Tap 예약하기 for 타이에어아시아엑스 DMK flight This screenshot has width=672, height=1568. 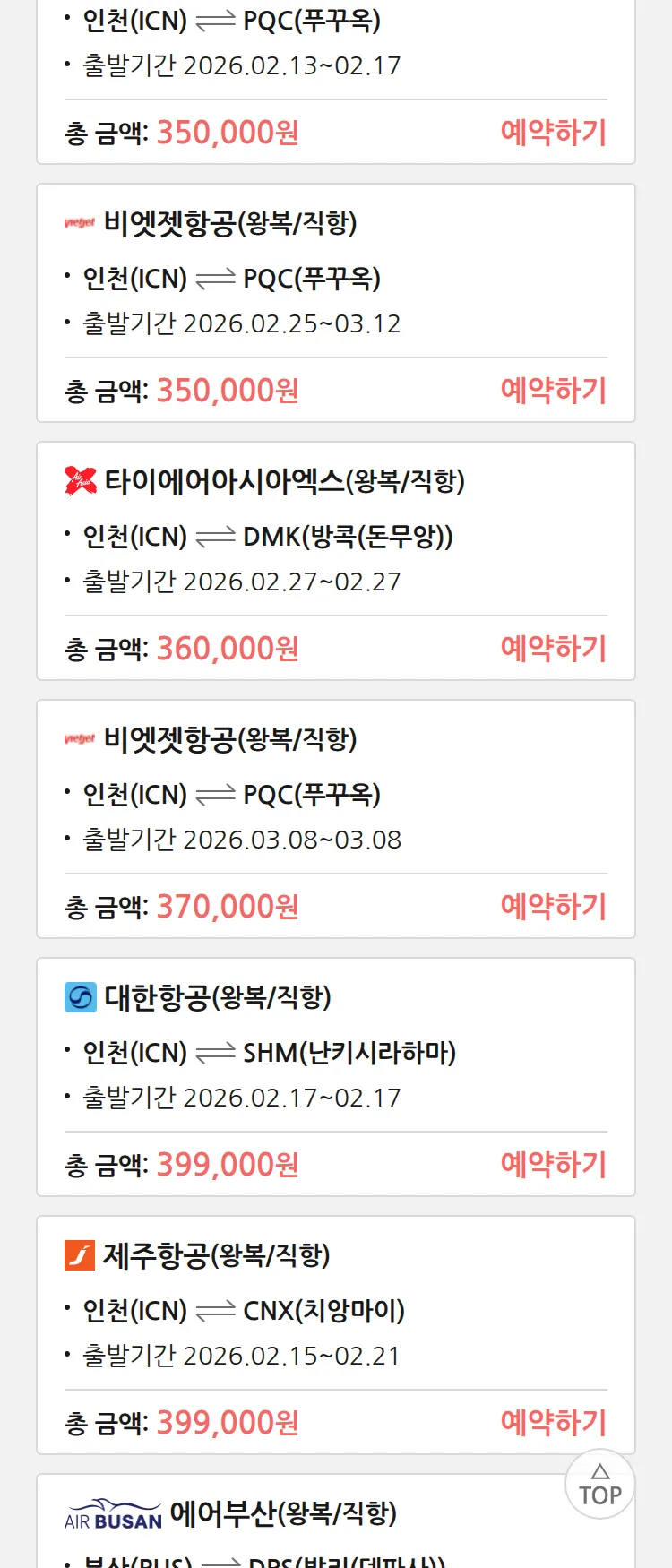[553, 649]
